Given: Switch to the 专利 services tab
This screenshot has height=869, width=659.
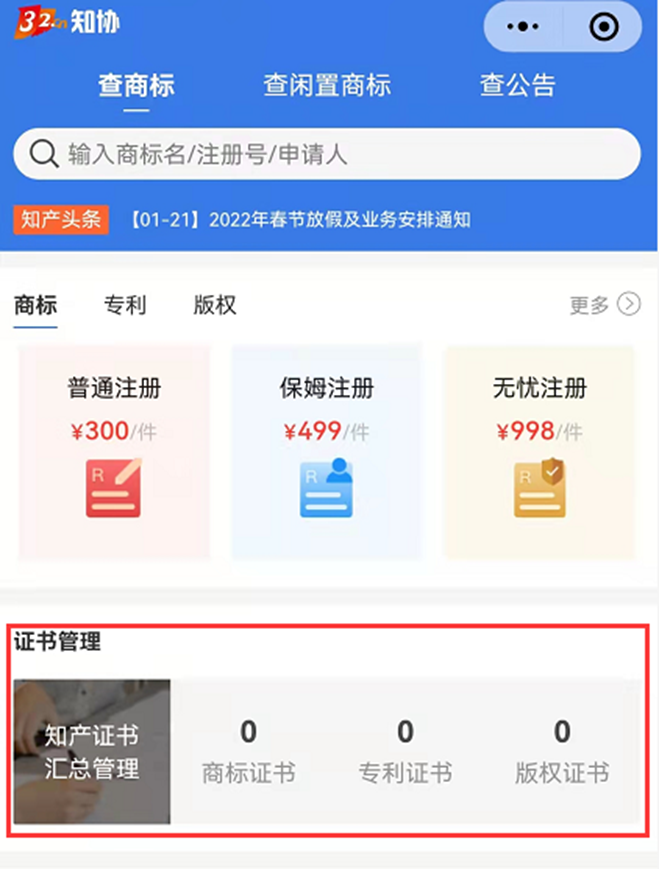Looking at the screenshot, I should tap(125, 305).
